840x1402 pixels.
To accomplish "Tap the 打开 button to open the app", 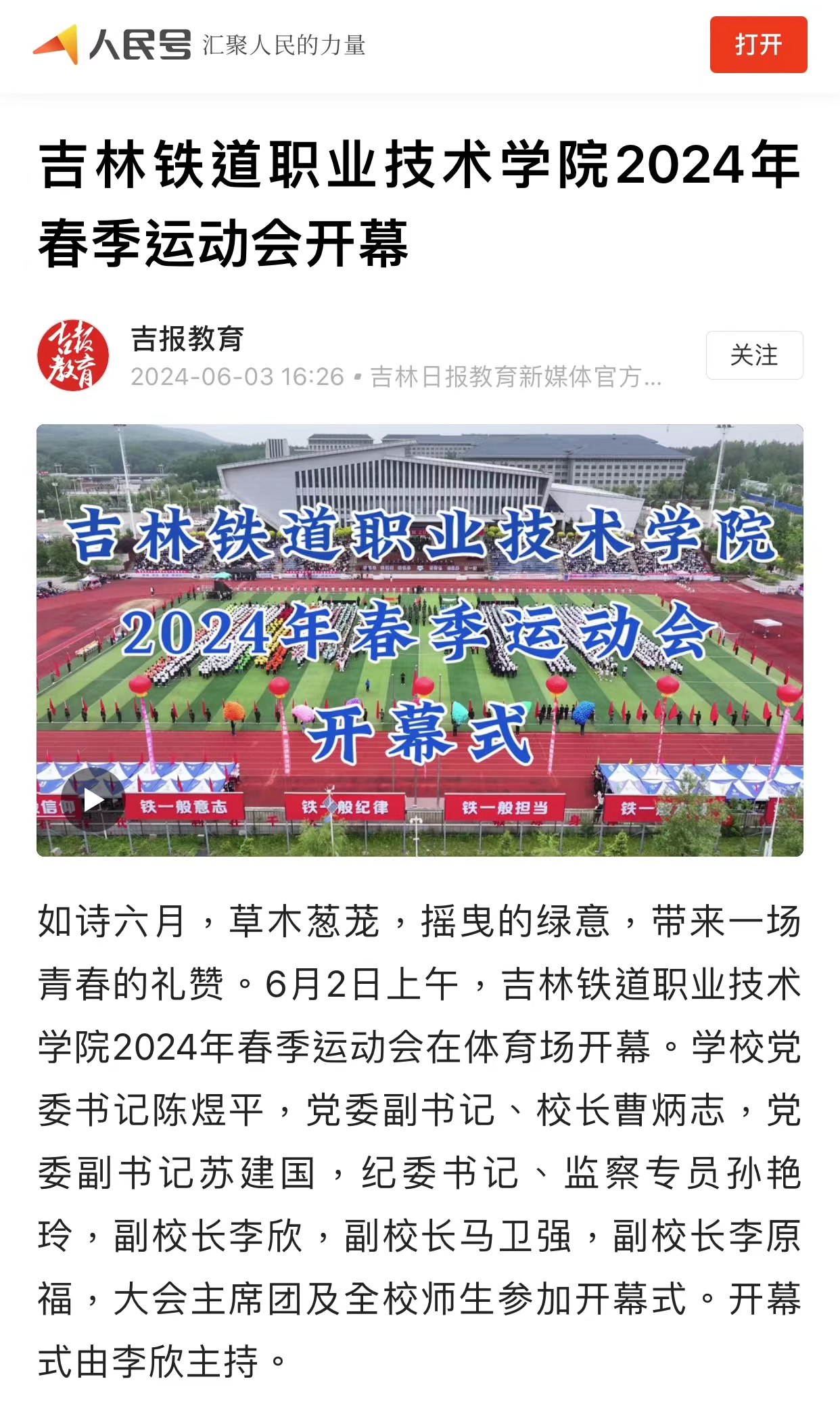I will point(757,45).
